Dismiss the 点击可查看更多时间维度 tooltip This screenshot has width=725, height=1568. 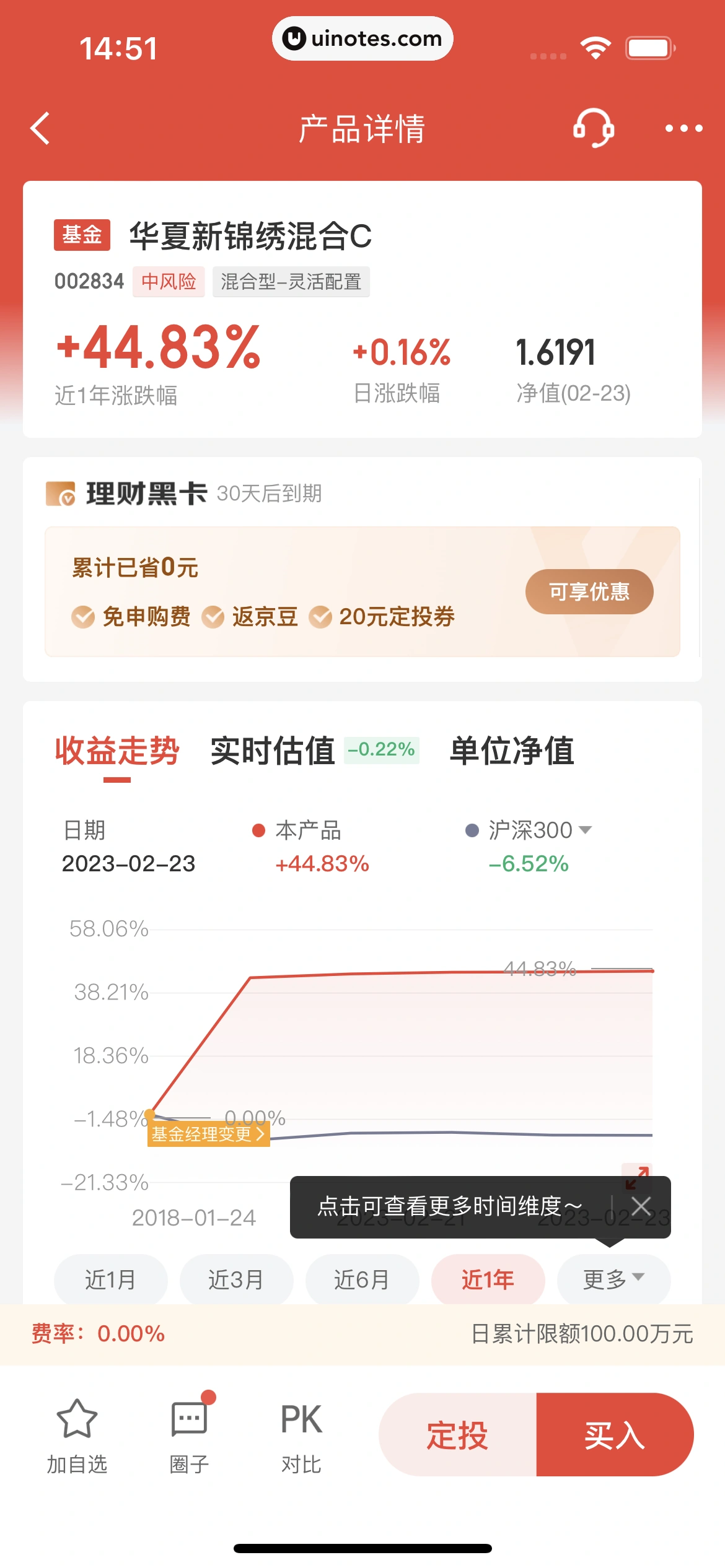(x=641, y=1206)
